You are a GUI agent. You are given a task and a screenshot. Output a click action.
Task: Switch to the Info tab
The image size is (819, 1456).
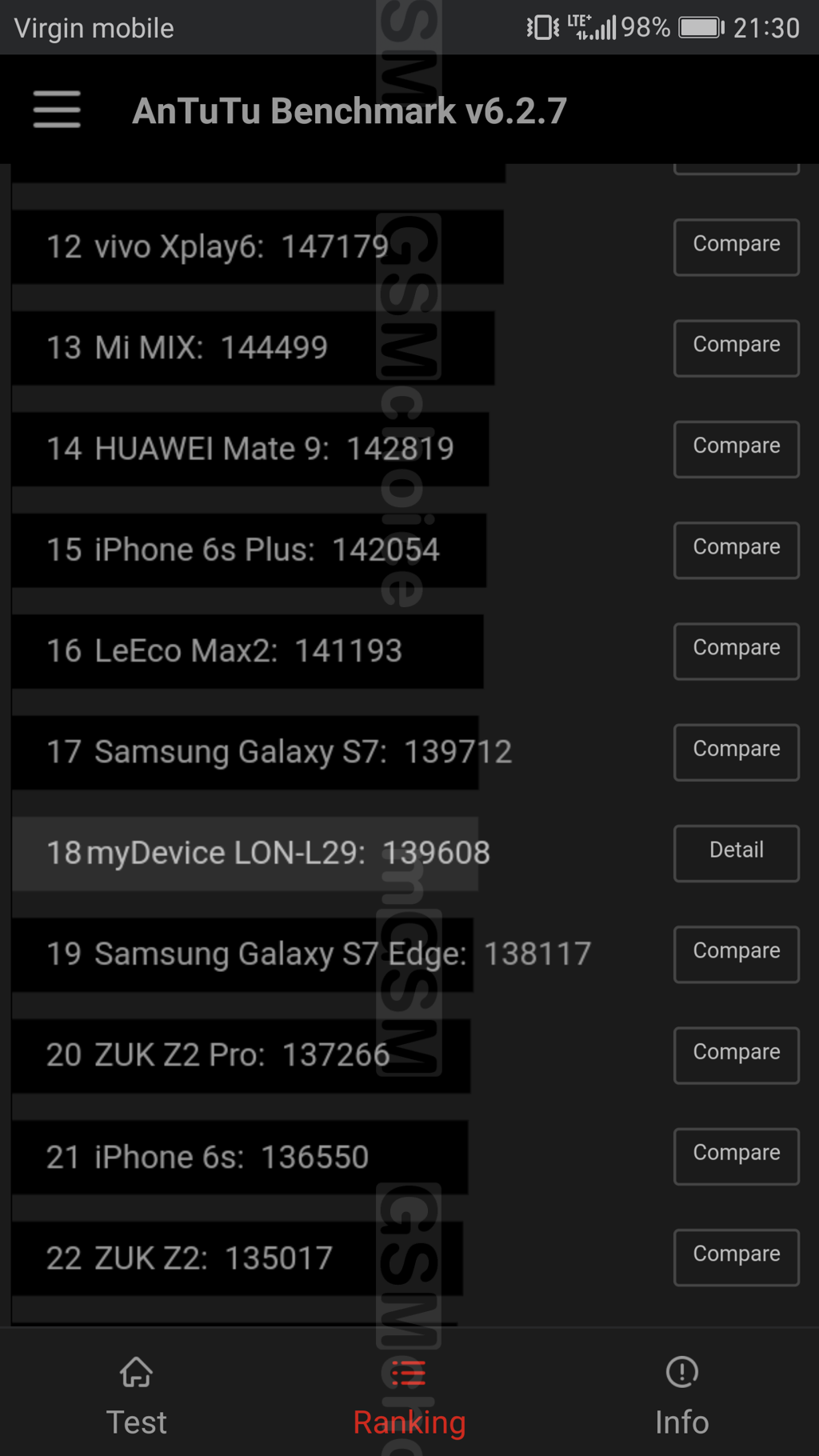click(x=681, y=1395)
